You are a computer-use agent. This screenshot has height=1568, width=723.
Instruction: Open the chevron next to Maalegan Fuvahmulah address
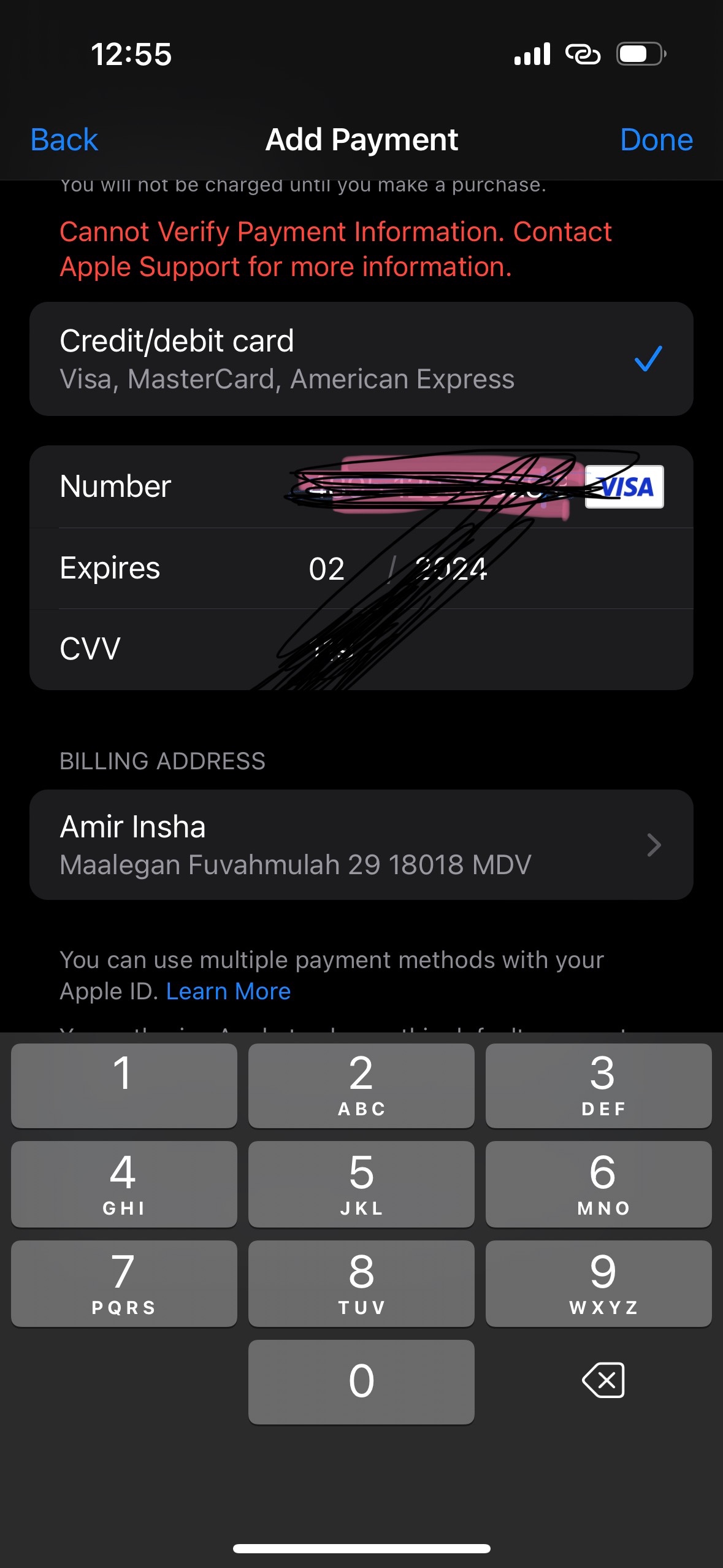click(x=654, y=845)
